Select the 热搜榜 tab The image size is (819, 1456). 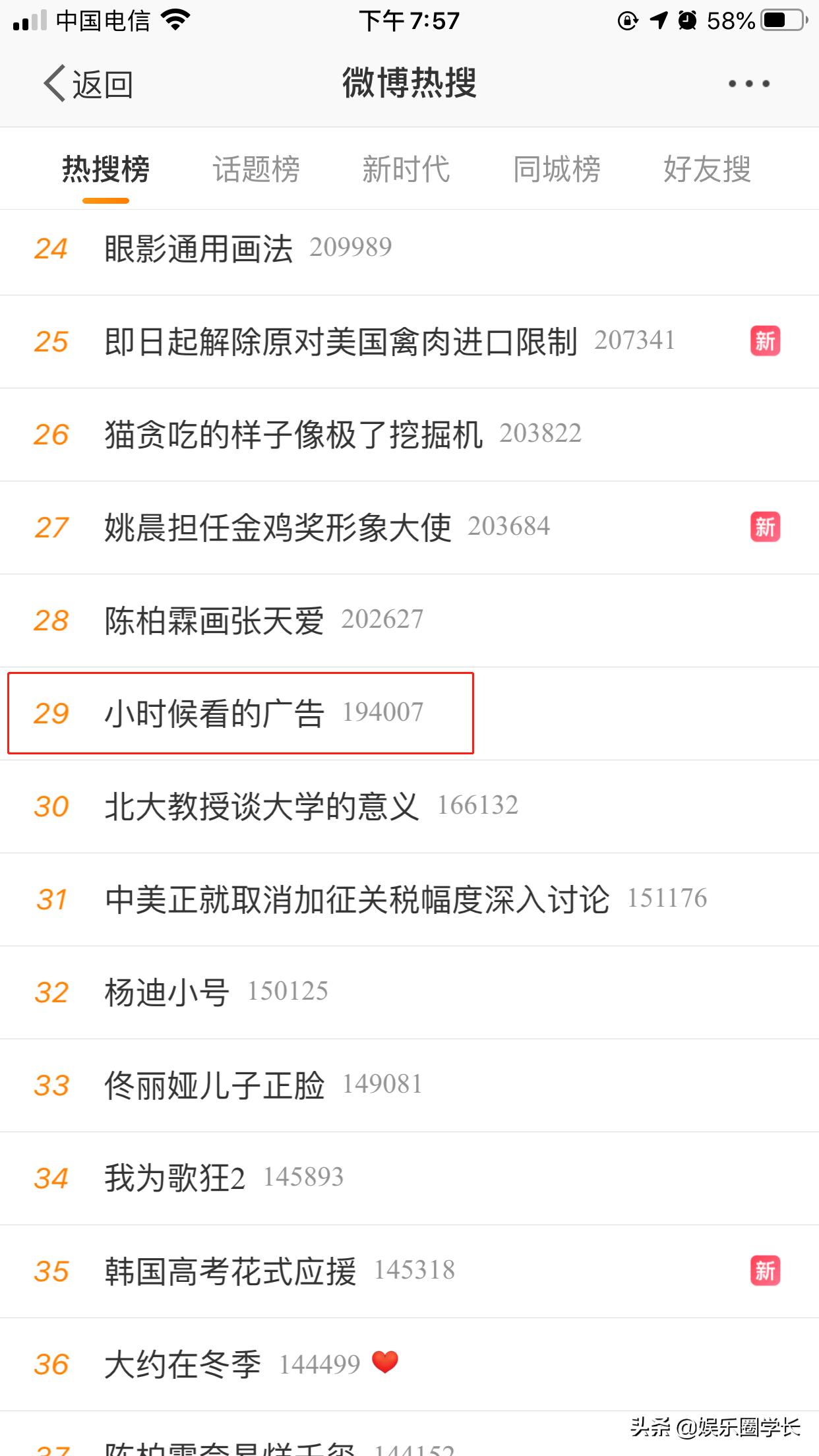(x=106, y=169)
